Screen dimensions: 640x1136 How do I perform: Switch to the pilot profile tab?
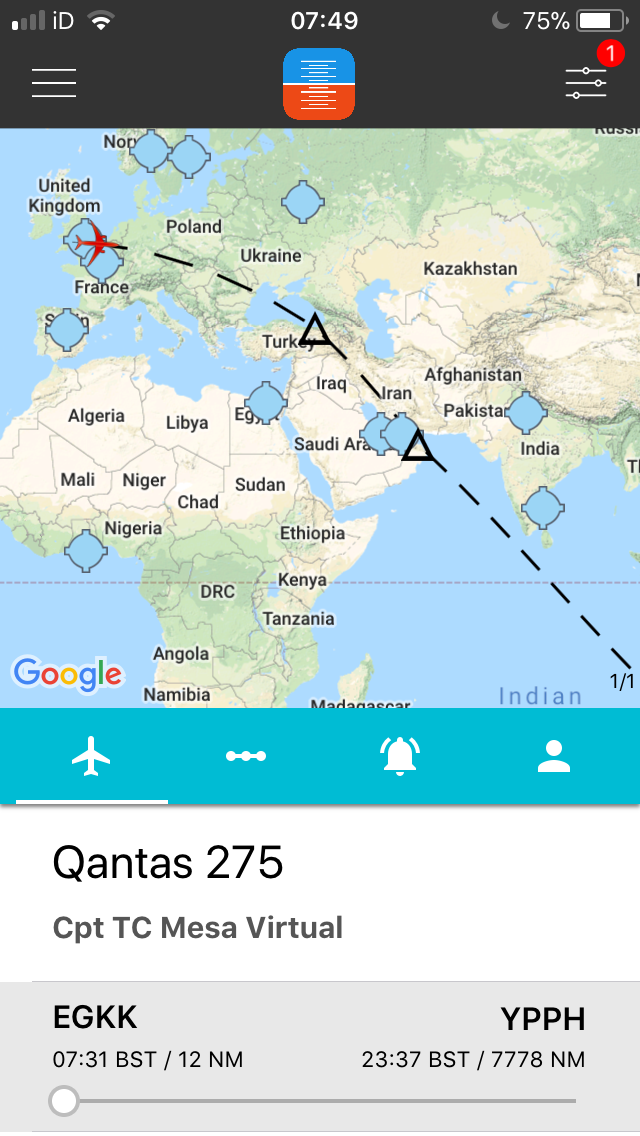tap(553, 756)
